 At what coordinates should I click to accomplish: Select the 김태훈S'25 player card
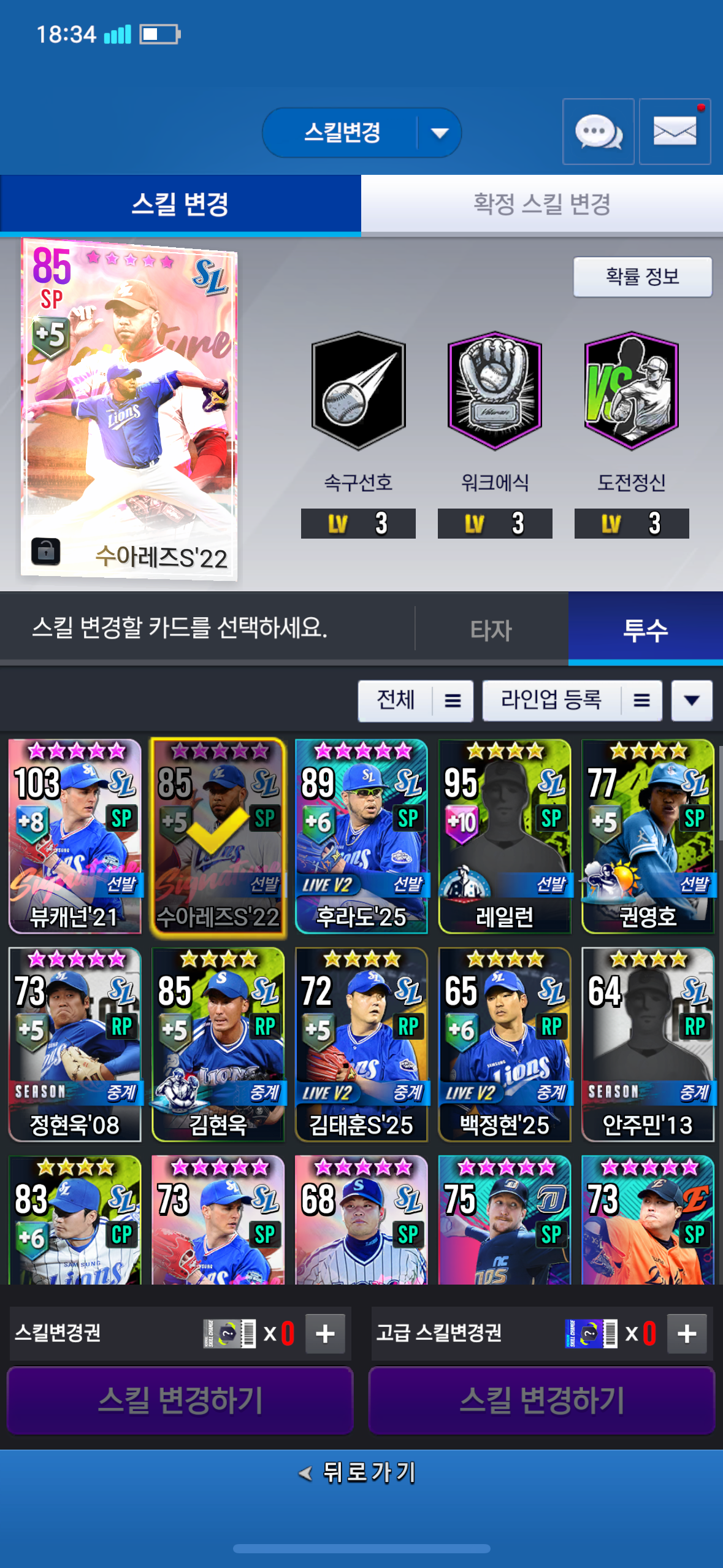(x=361, y=1044)
